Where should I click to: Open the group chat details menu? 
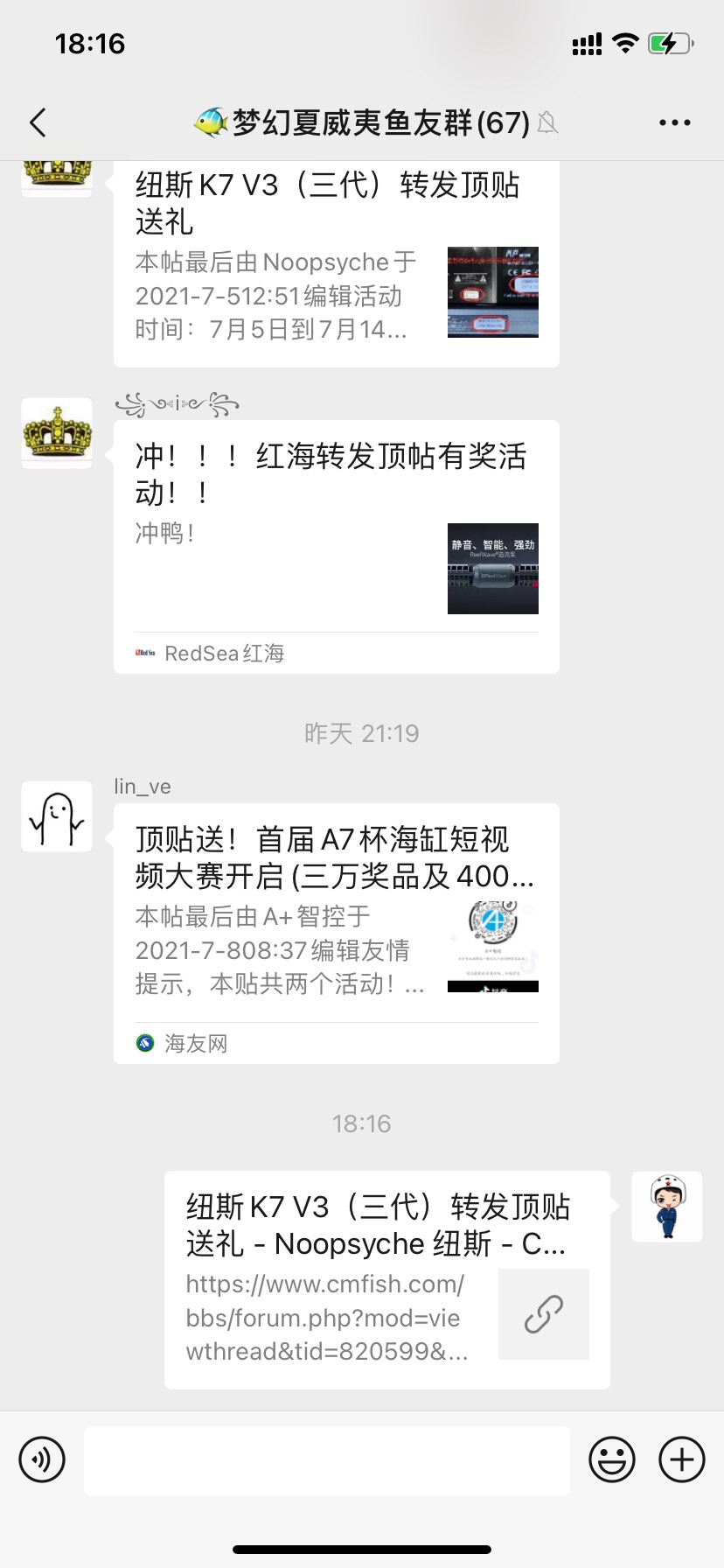[674, 122]
